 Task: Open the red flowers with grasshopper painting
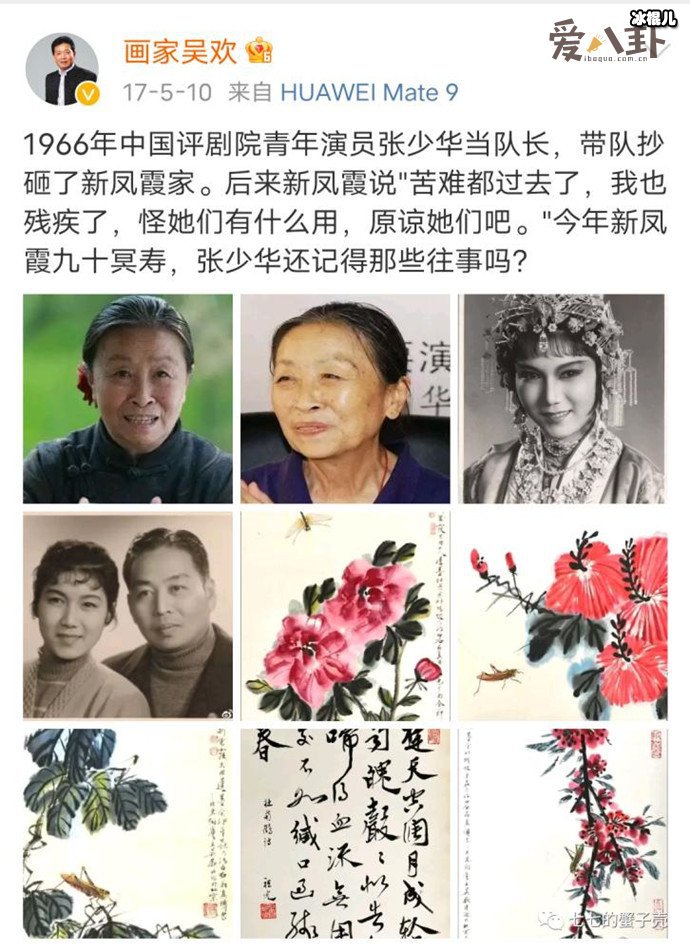point(562,616)
